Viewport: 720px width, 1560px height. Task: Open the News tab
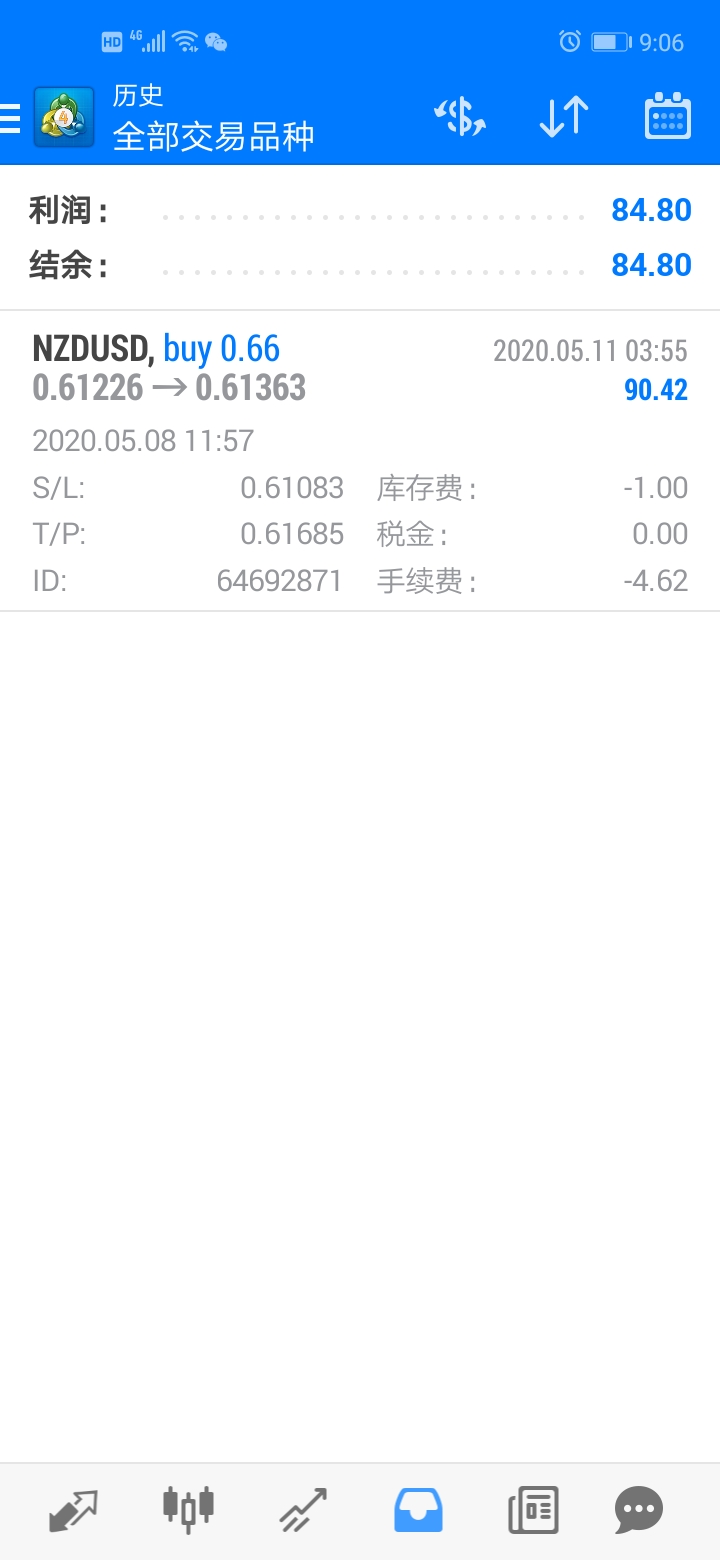(x=533, y=1510)
